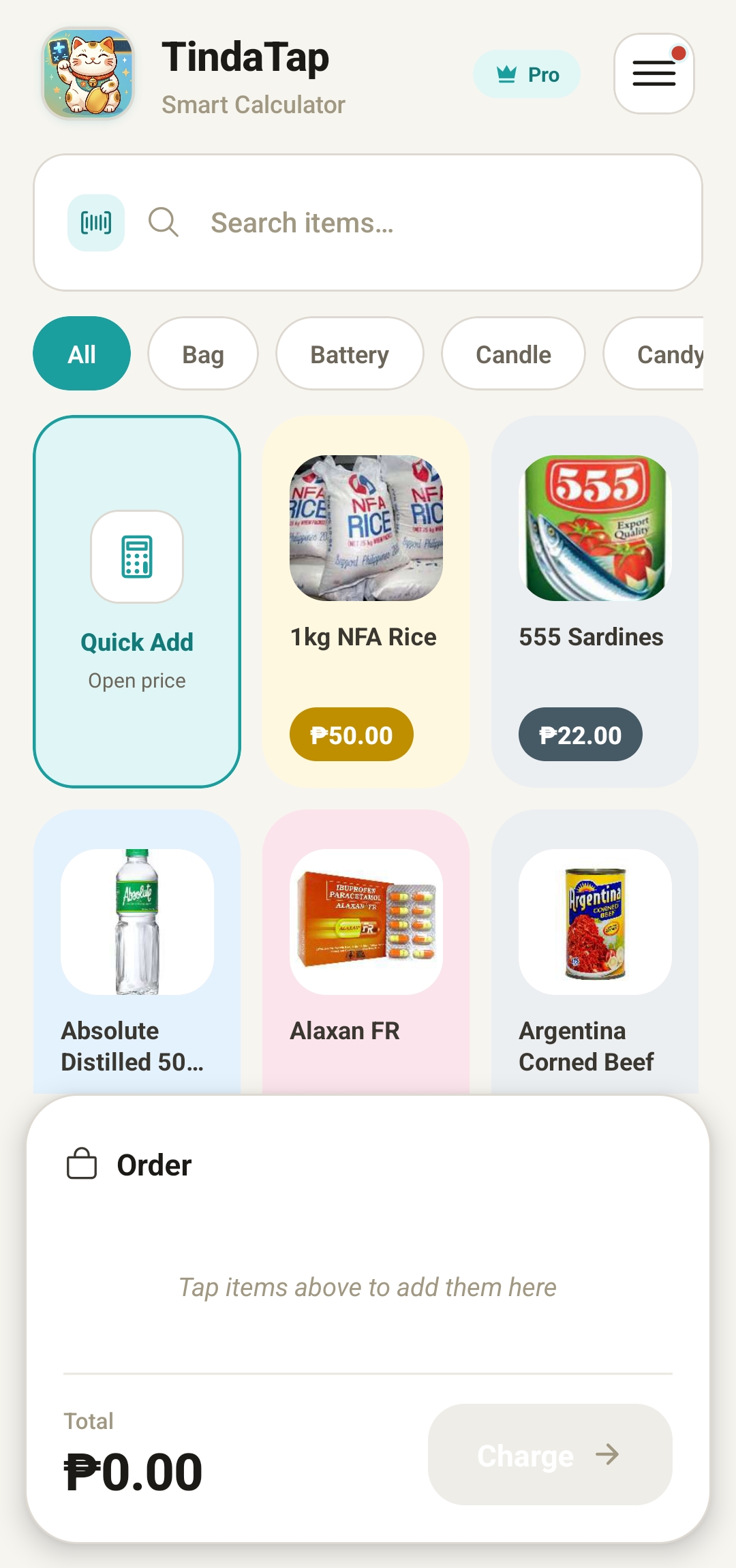Add Absolute Distilled water item
The width and height of the screenshot is (736, 1568).
pyautogui.click(x=137, y=952)
